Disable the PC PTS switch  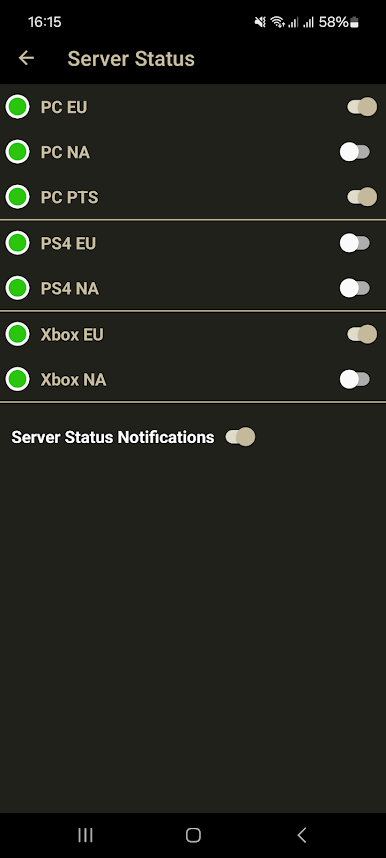[x=362, y=197]
